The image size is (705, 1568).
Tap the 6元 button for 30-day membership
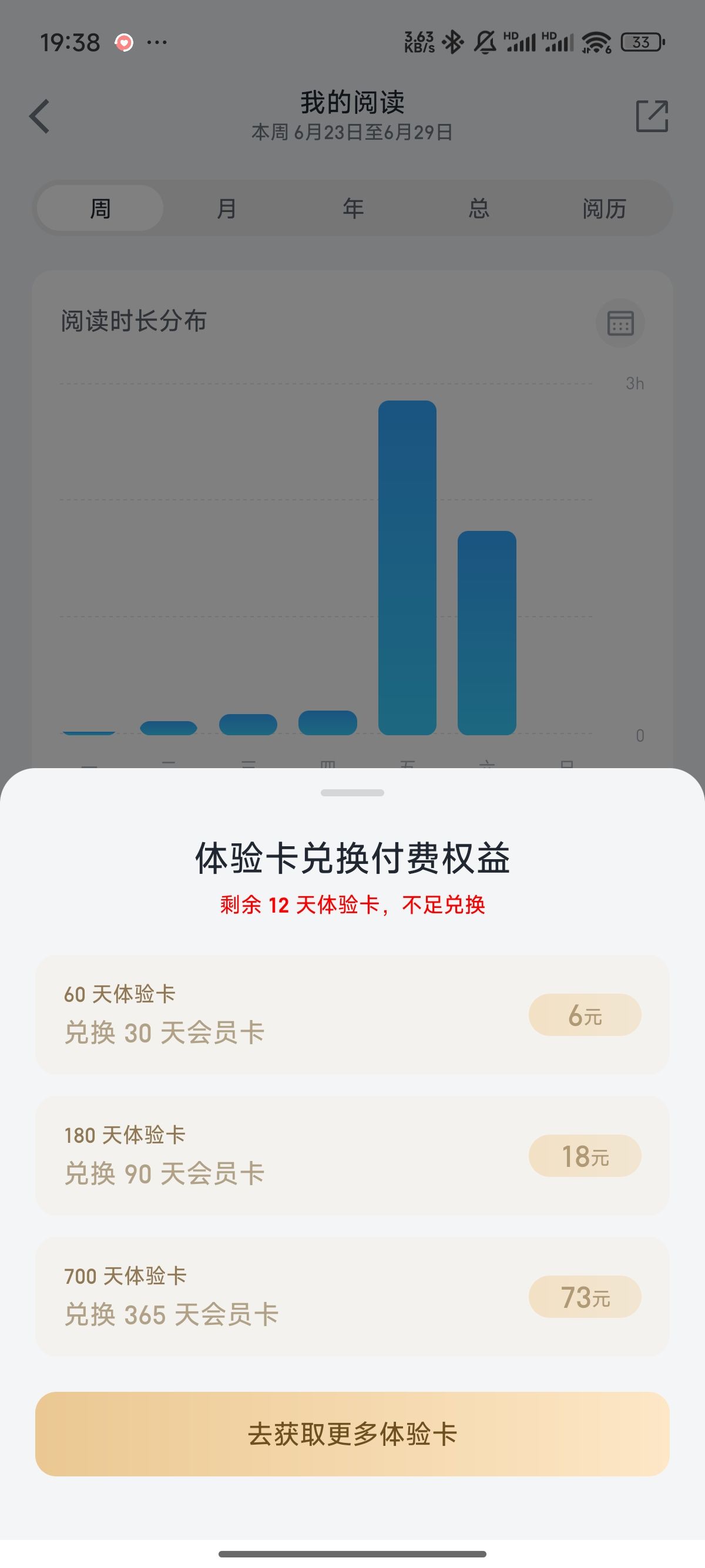click(x=585, y=1015)
